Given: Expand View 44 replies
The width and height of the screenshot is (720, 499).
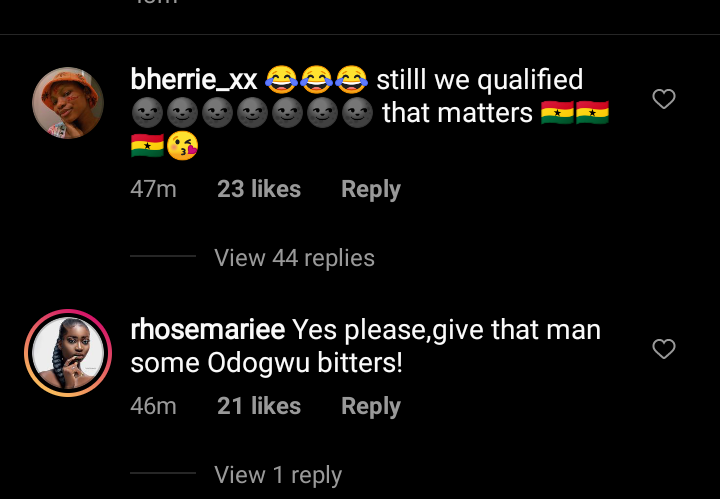Looking at the screenshot, I should [294, 258].
